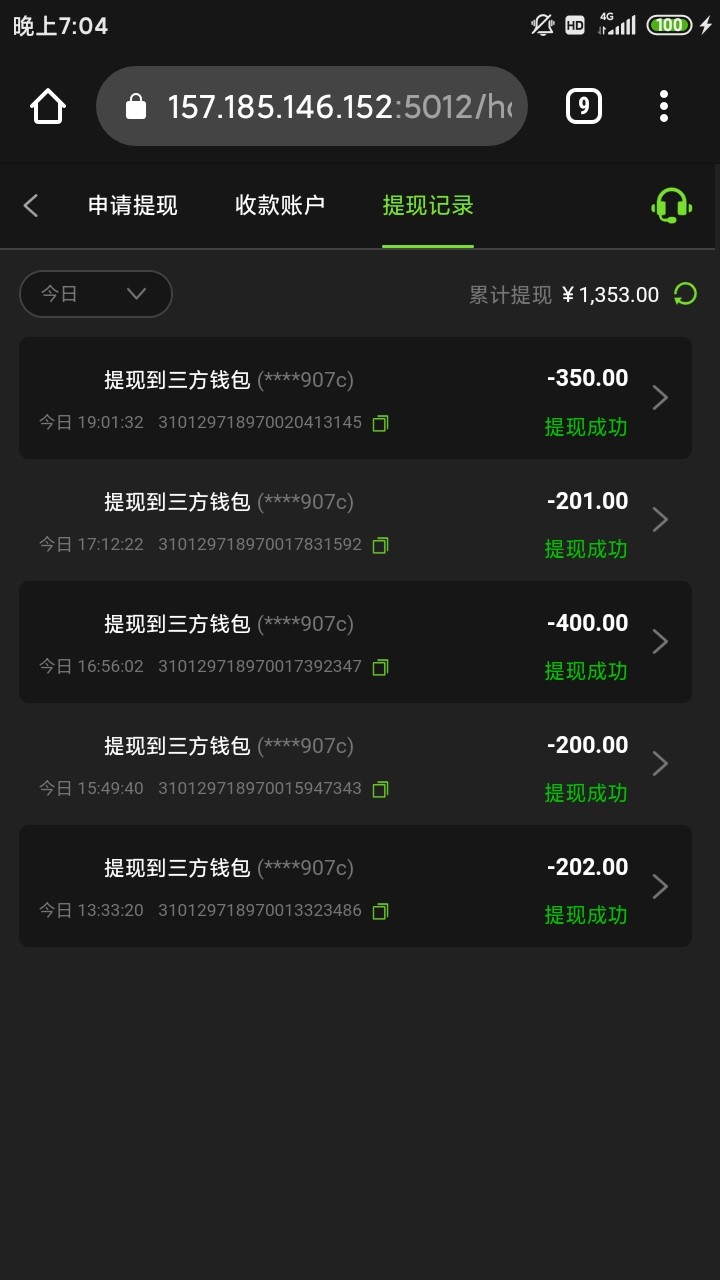Copy order number ending in 0413145
This screenshot has height=1280, width=720.
click(x=380, y=423)
